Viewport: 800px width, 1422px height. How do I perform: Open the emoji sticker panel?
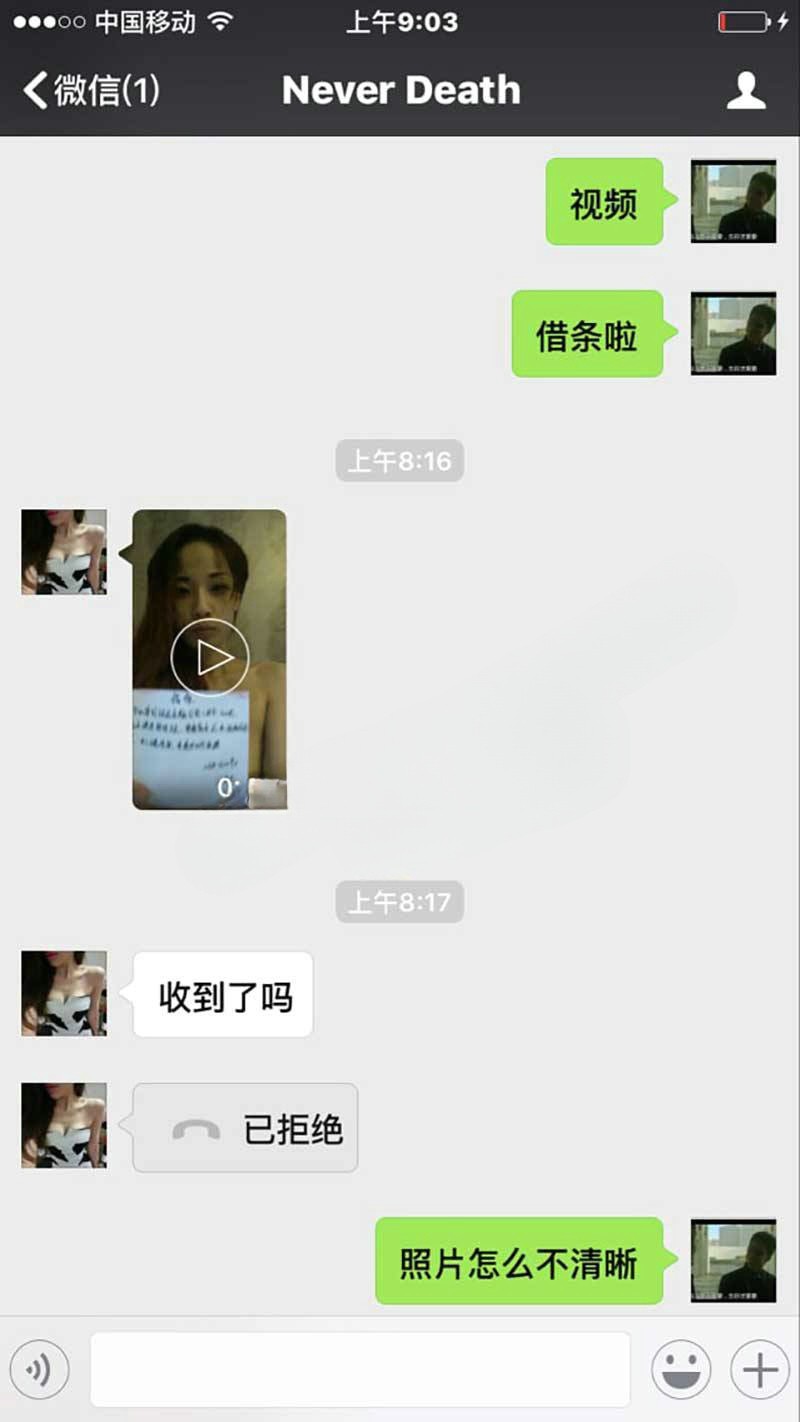pyautogui.click(x=681, y=1369)
